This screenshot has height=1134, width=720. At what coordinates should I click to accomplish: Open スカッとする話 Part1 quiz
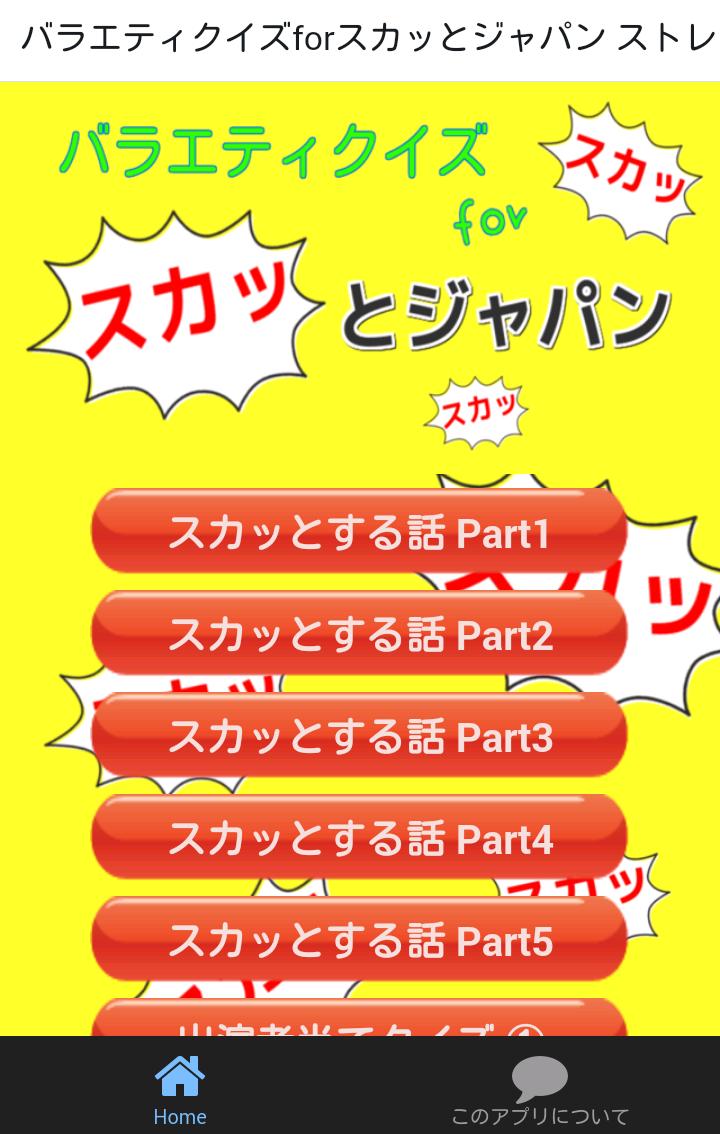(x=359, y=532)
